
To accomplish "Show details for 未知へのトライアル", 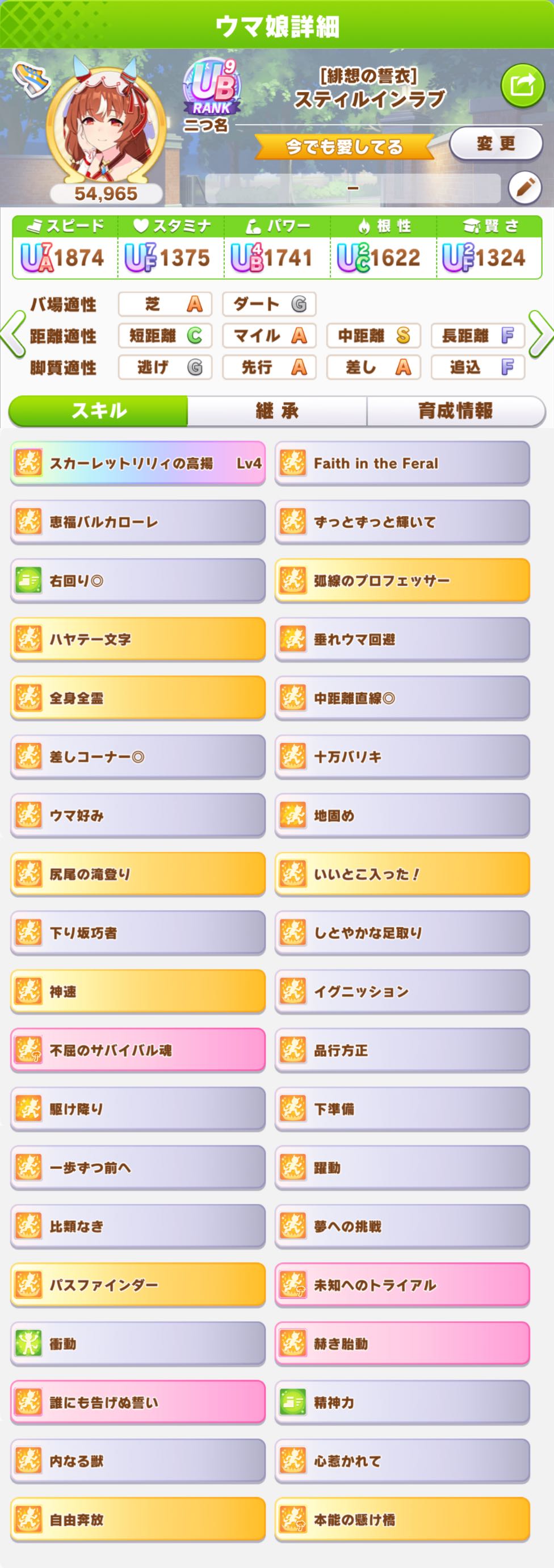I will point(402,1285).
